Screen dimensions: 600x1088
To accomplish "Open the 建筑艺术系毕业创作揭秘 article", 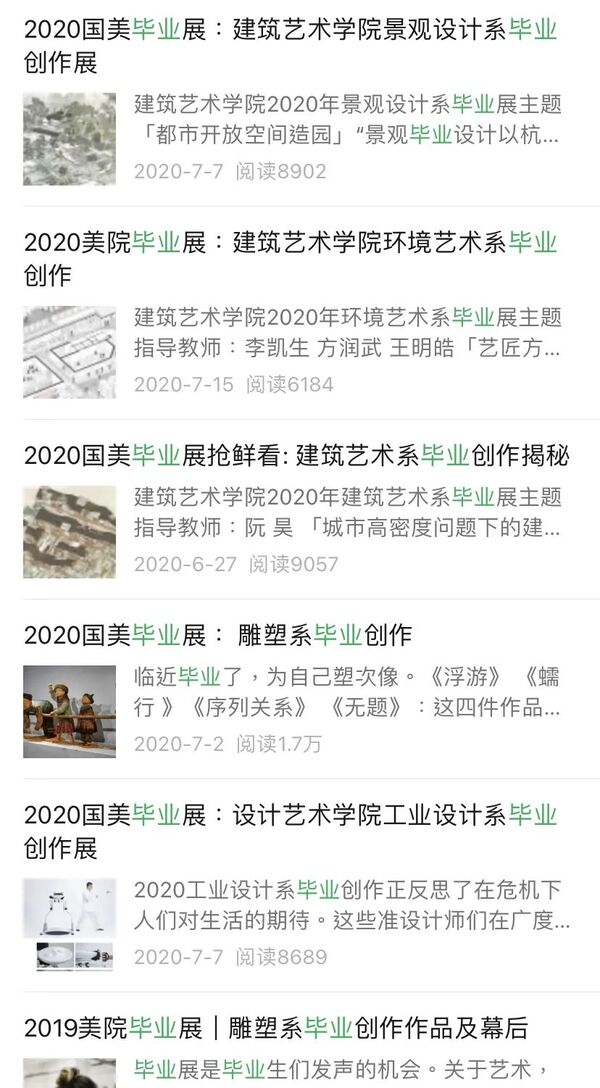I will coord(297,456).
